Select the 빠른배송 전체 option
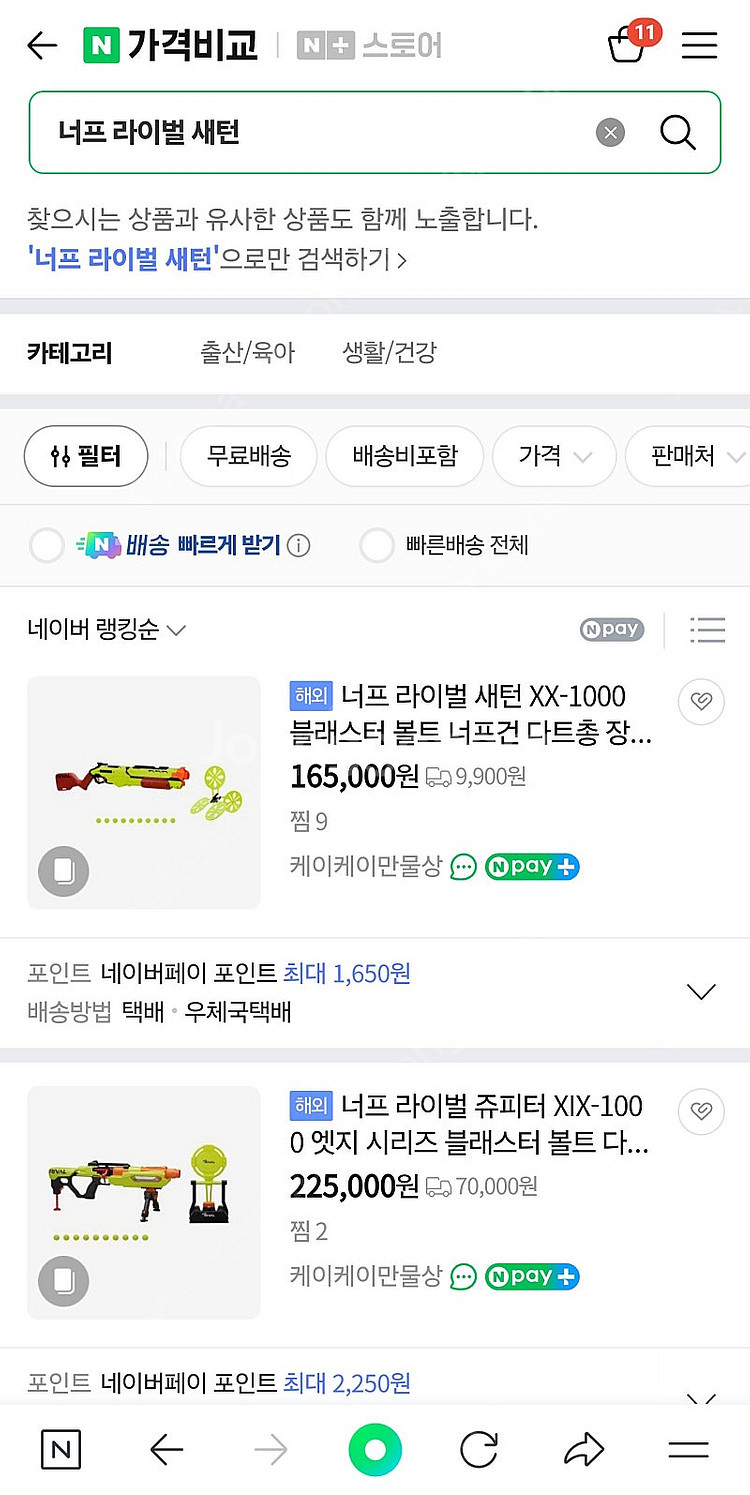This screenshot has width=750, height=1495. point(445,546)
